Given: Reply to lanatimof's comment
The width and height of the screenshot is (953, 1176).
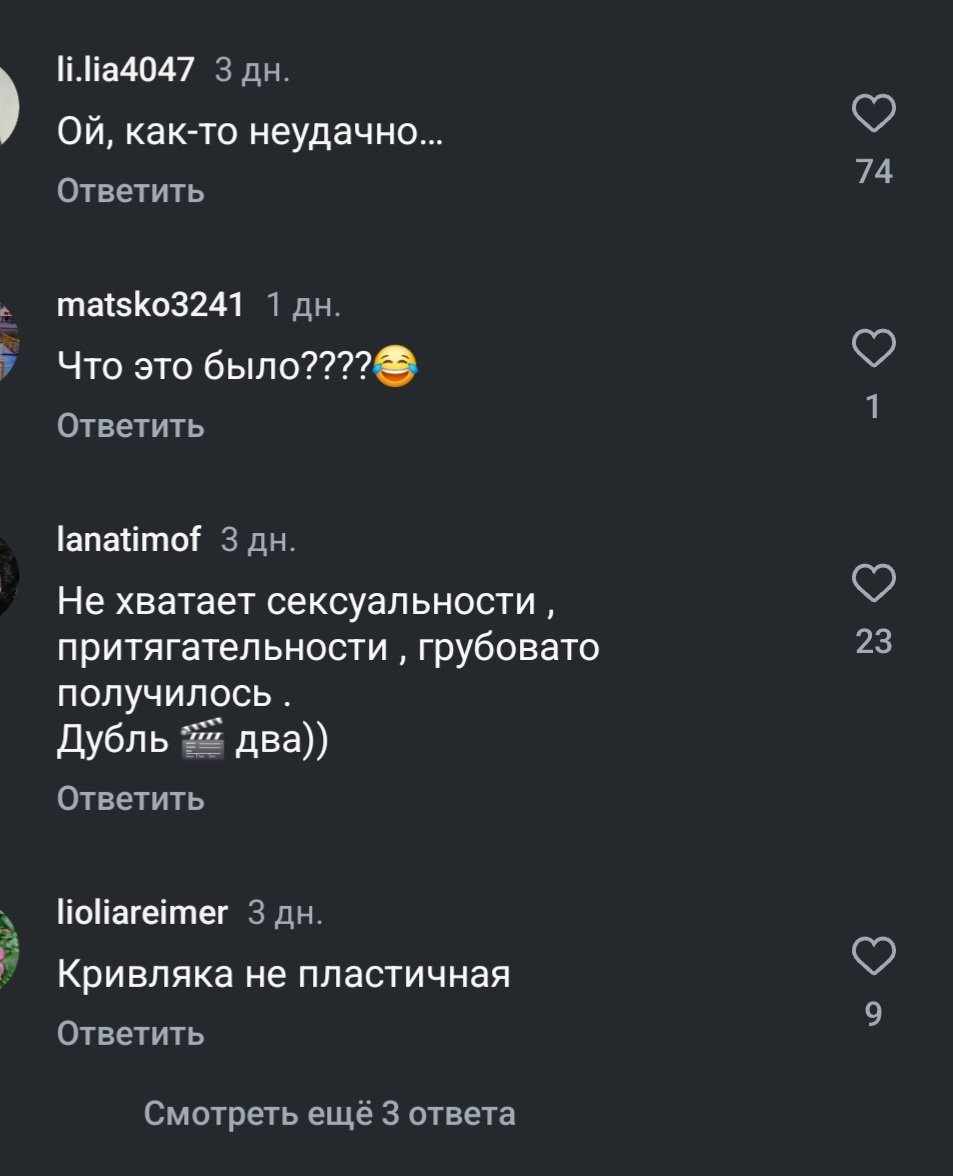Looking at the screenshot, I should pyautogui.click(x=131, y=799).
